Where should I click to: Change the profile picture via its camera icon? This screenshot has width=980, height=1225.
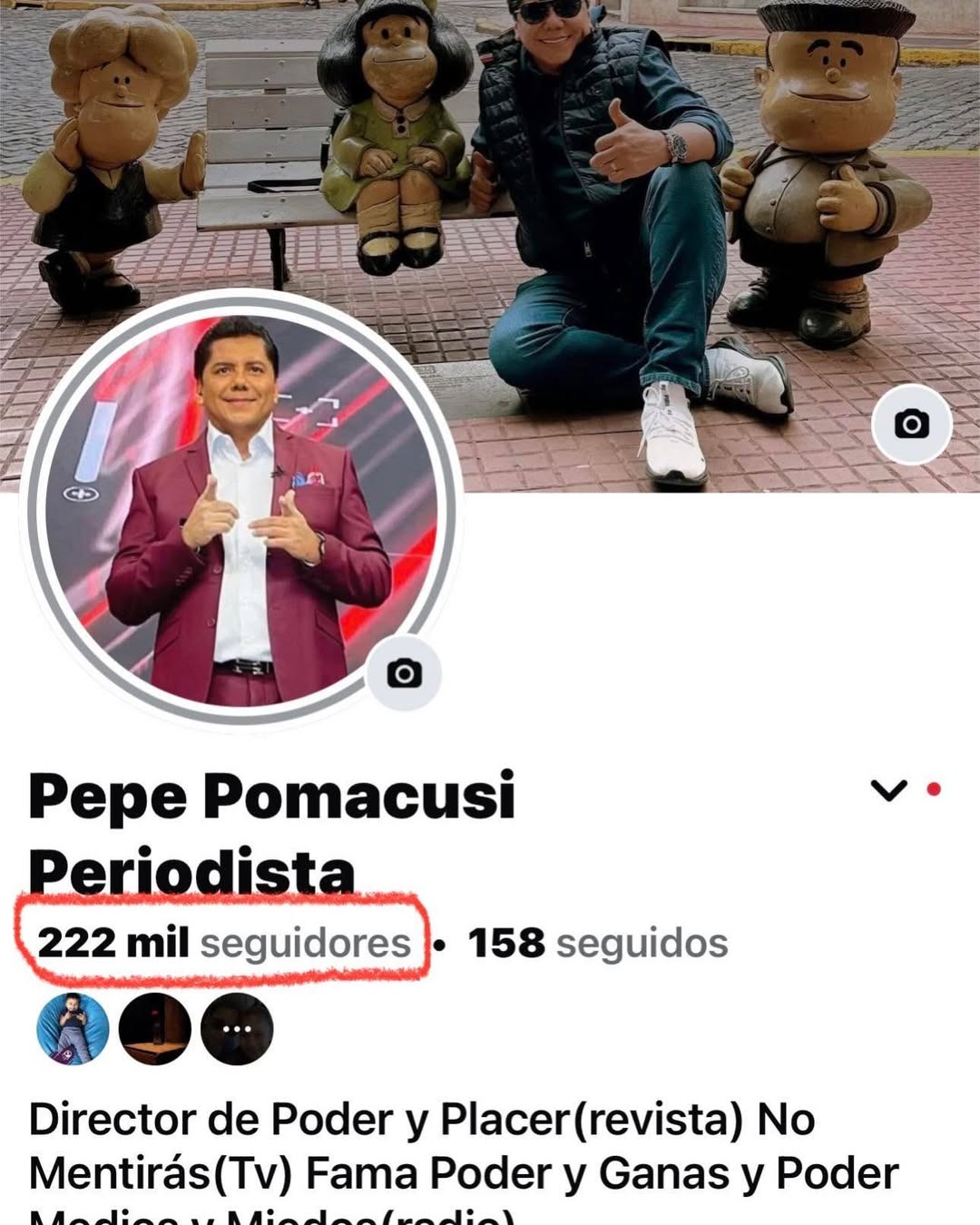coord(404,673)
